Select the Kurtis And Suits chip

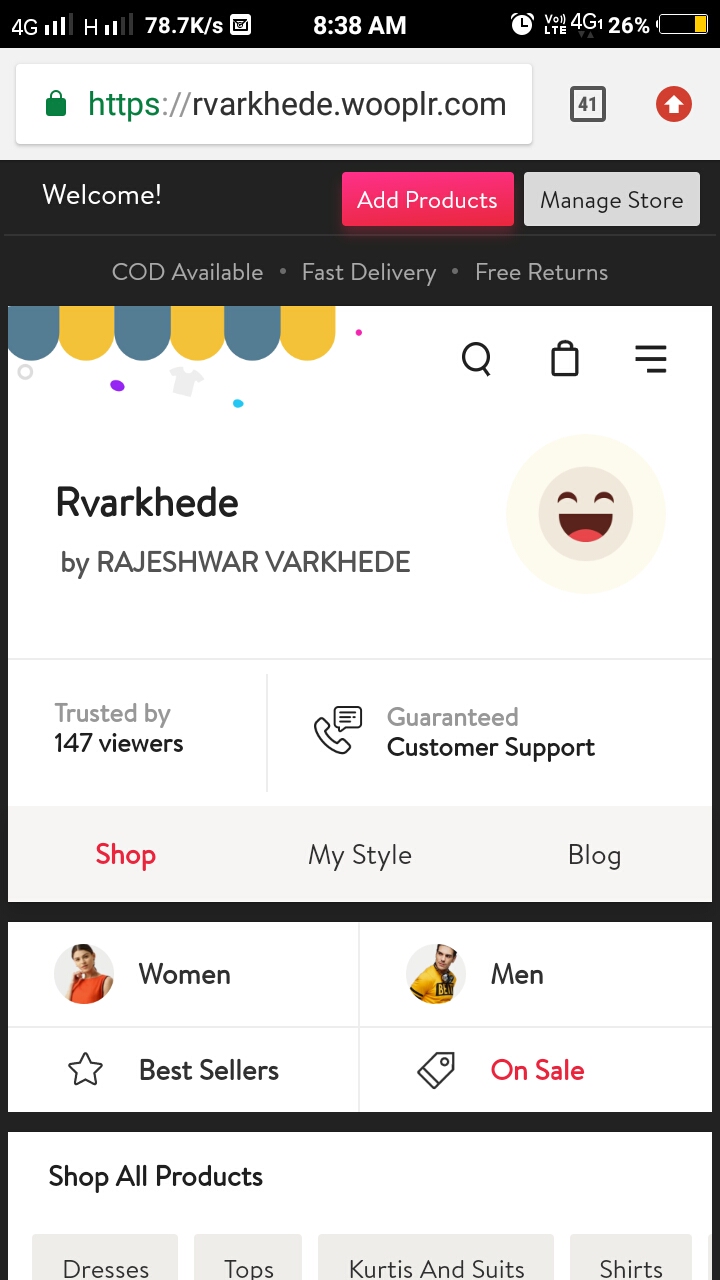436,1266
